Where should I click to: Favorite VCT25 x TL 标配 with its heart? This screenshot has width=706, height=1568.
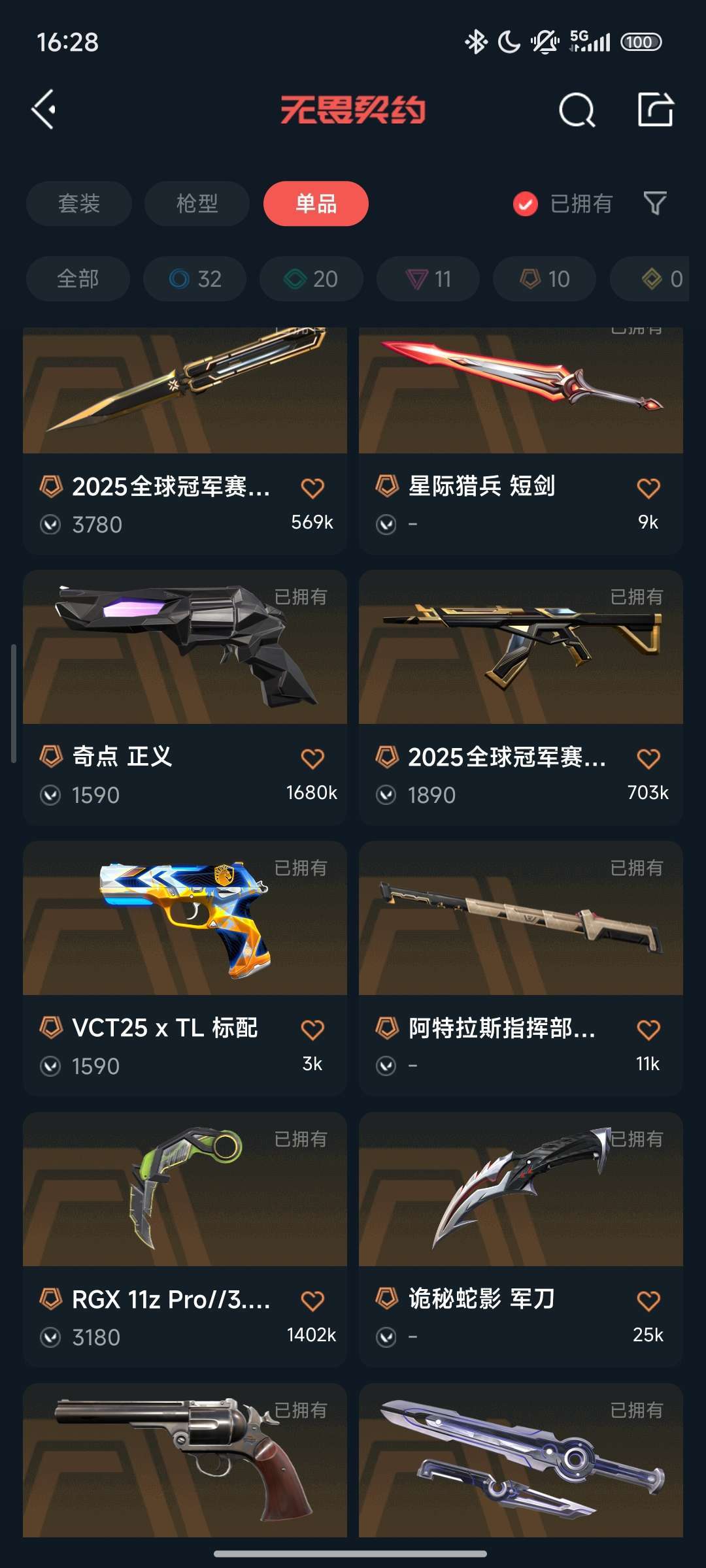point(312,1028)
